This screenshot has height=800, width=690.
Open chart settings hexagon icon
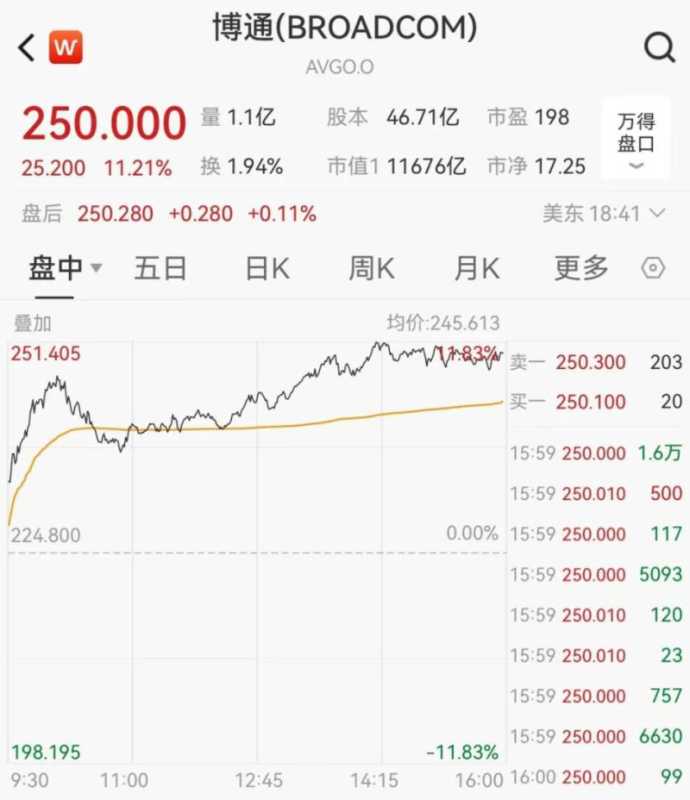tap(653, 268)
